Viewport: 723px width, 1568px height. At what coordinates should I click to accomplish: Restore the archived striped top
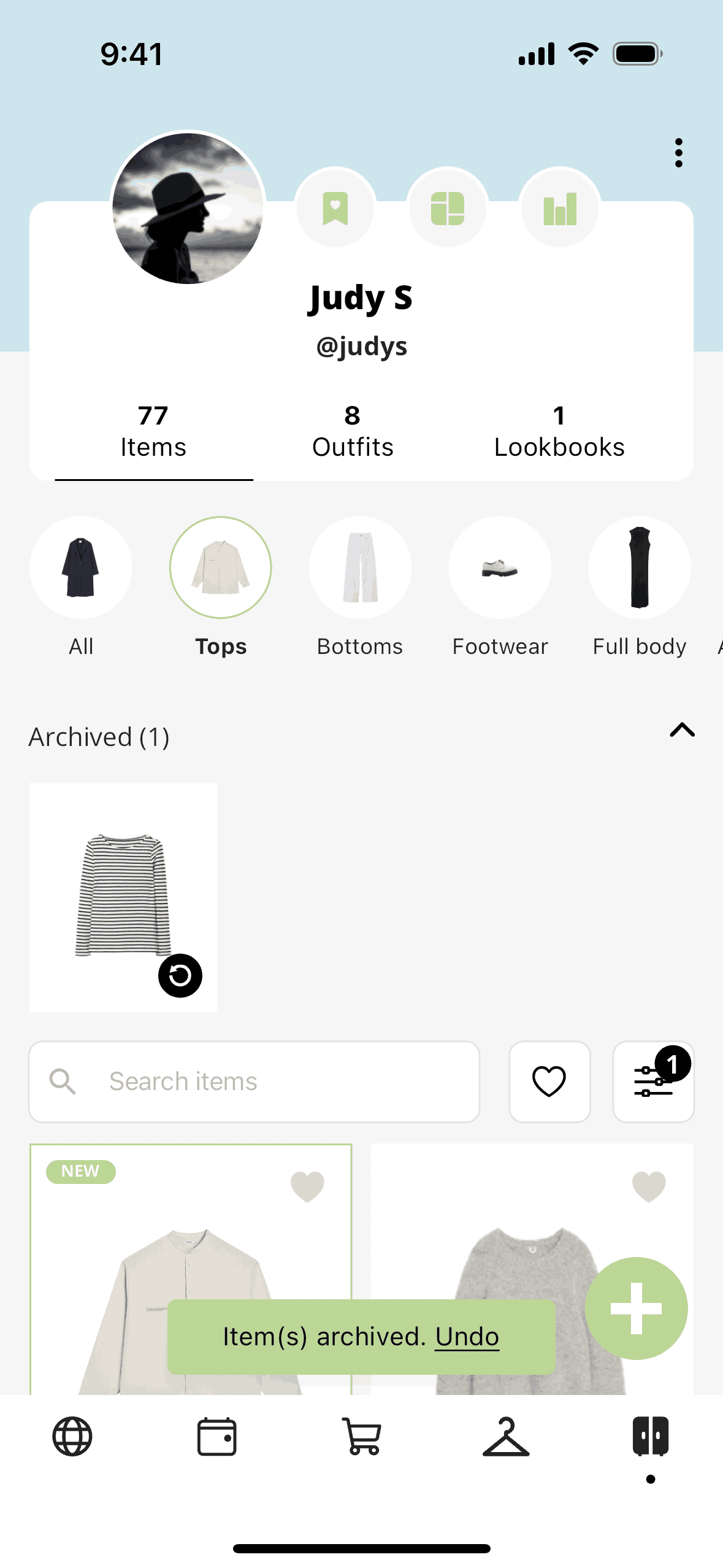[x=180, y=975]
